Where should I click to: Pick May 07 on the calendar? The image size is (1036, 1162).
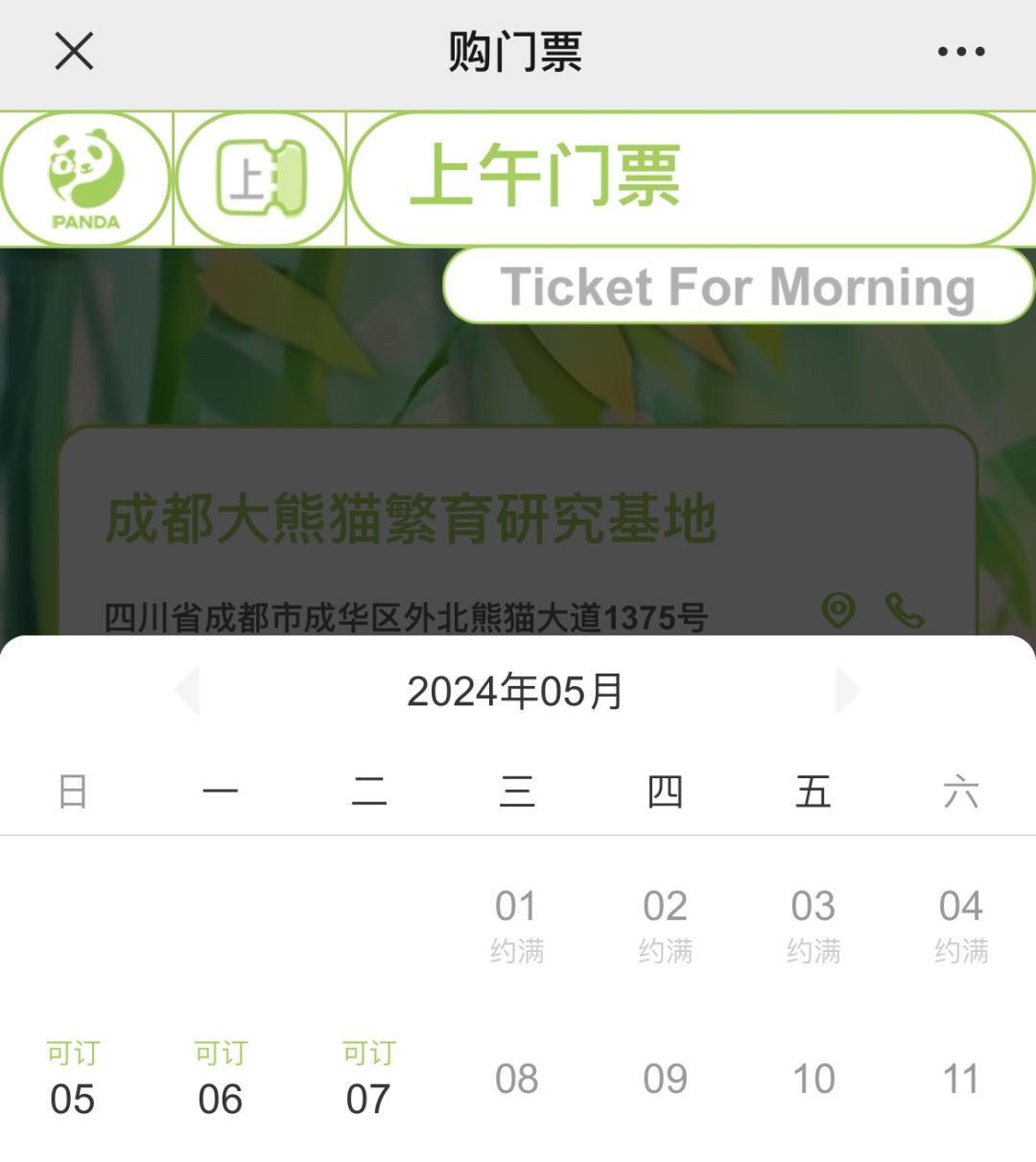(x=368, y=1080)
